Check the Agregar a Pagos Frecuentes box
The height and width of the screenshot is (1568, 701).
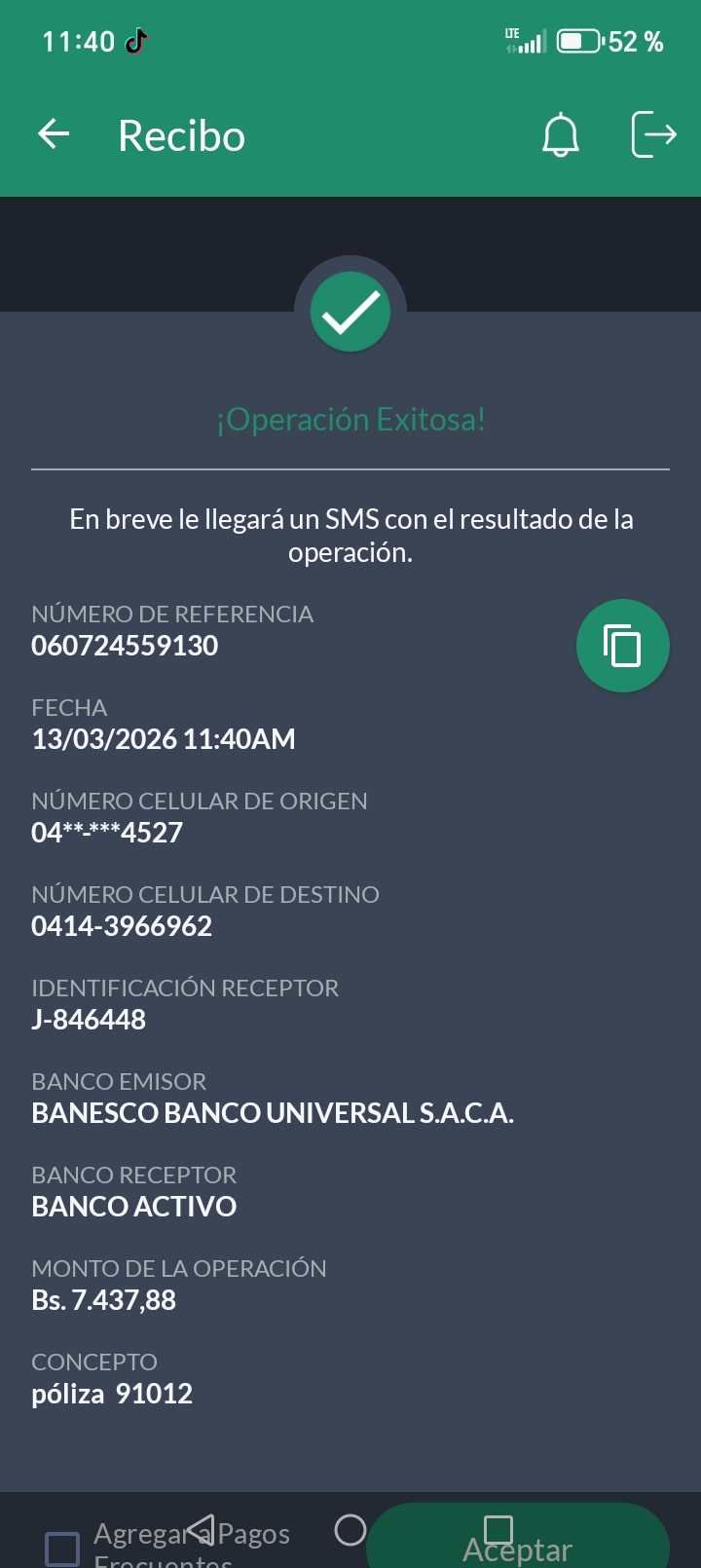point(62,1548)
